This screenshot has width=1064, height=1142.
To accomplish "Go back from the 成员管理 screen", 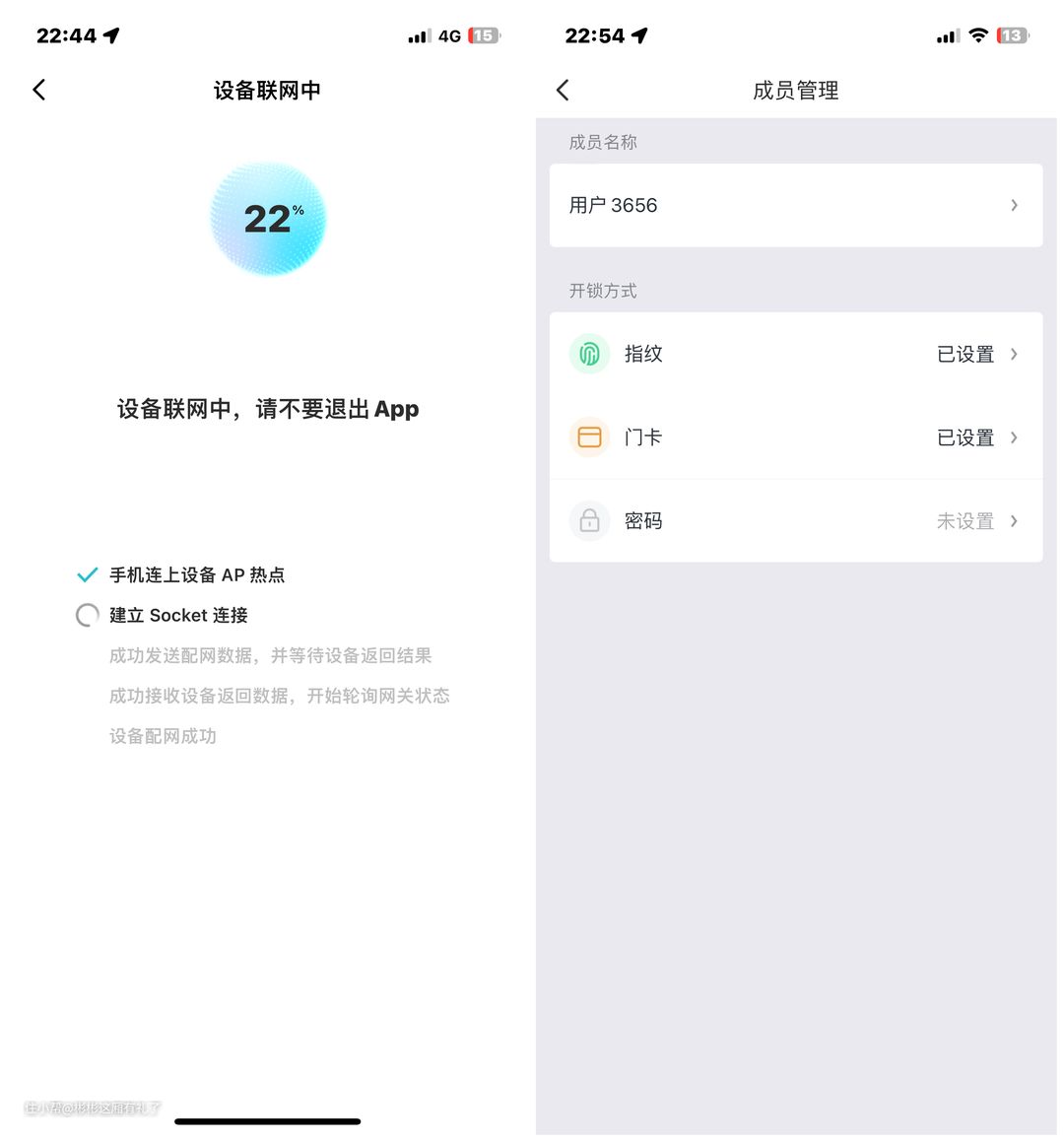I will pos(563,91).
